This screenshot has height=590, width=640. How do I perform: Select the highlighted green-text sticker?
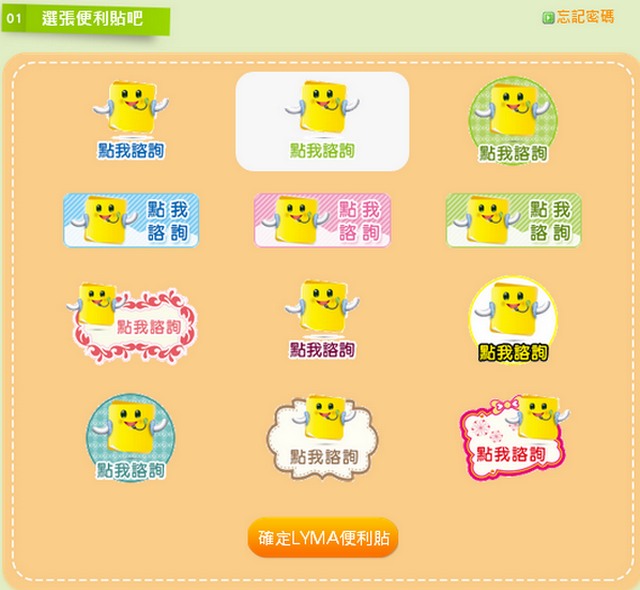pos(322,122)
